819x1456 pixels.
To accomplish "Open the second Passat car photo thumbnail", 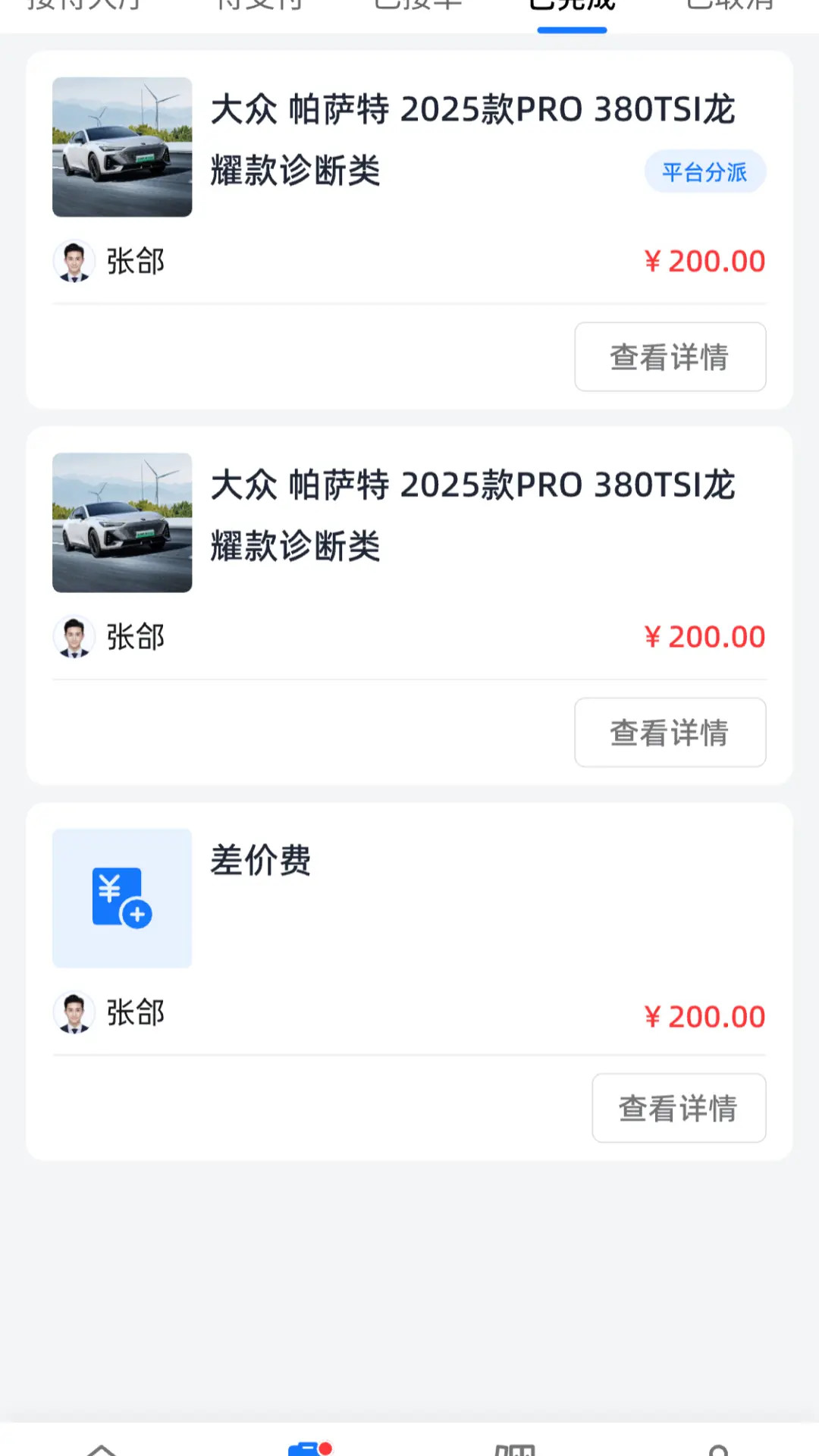I will (121, 523).
